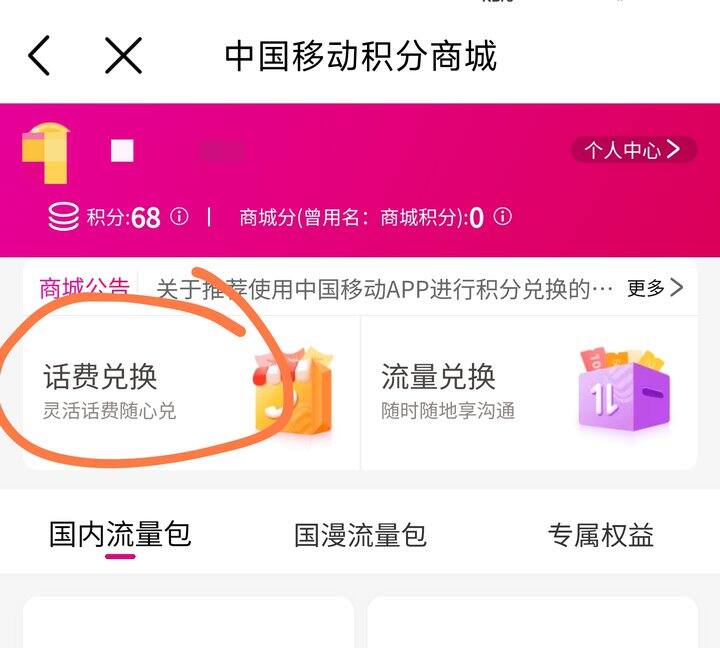Image resolution: width=720 pixels, height=648 pixels.
Task: Tap the info icon beside 商城分 value
Action: pos(502,216)
